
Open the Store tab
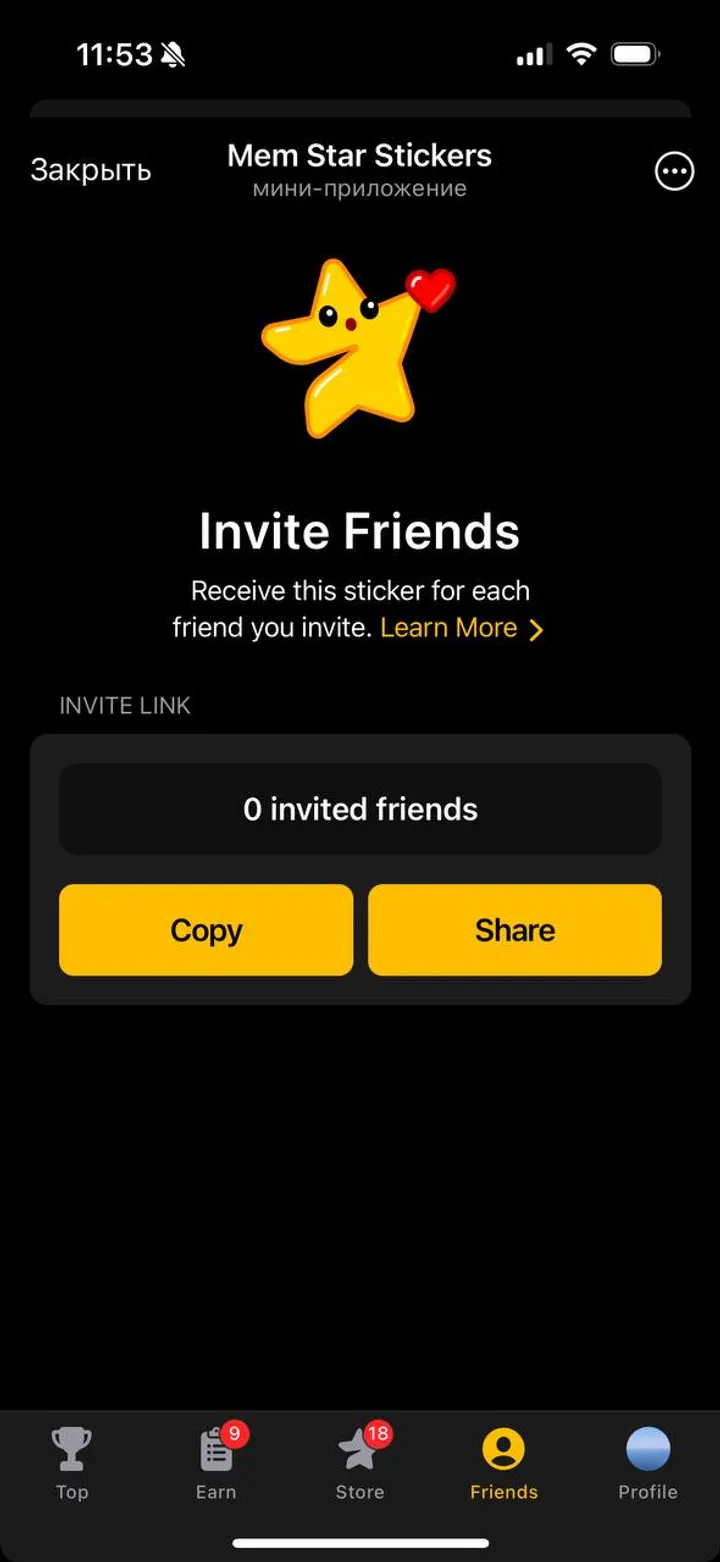[x=360, y=1464]
